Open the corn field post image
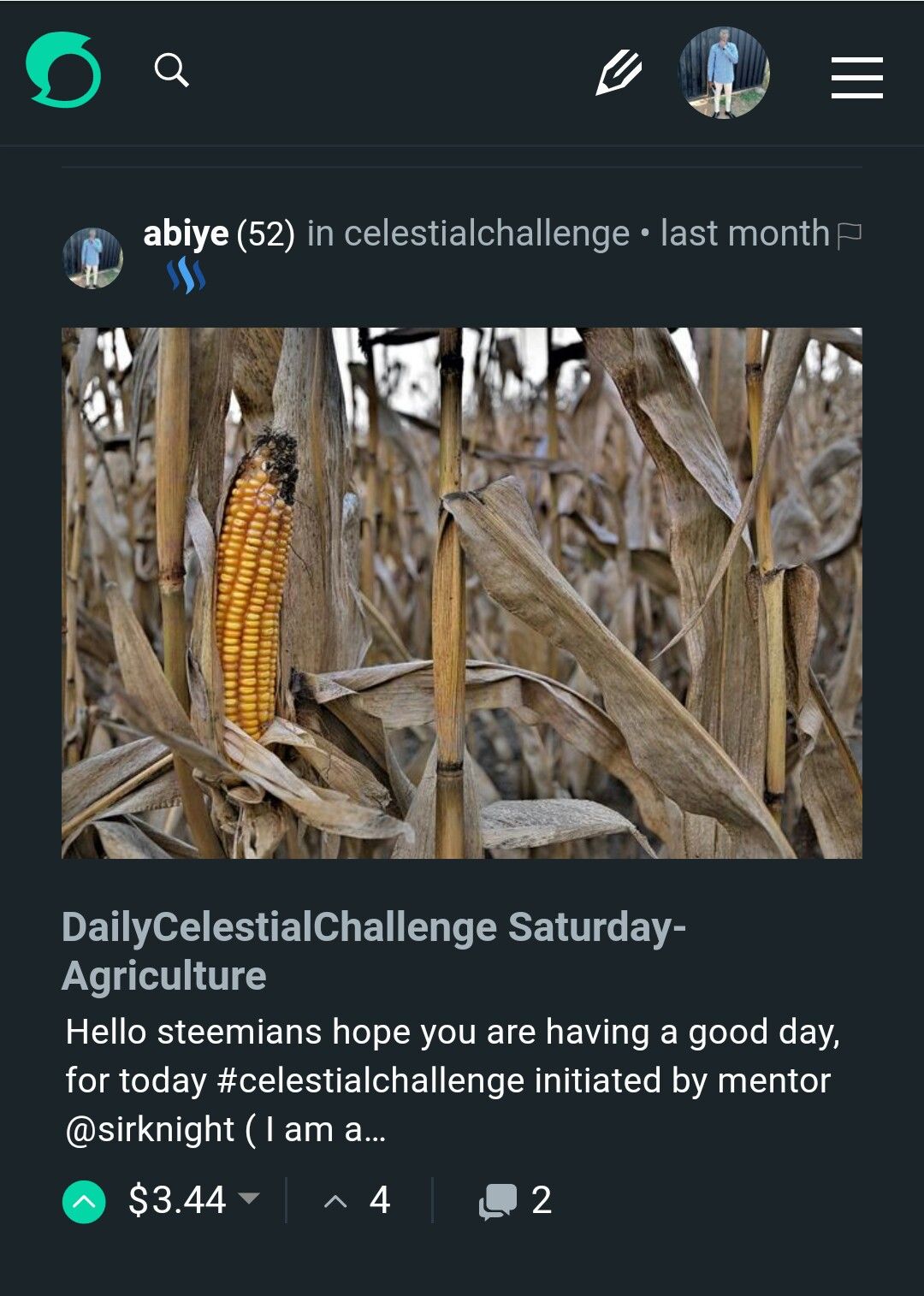The height and width of the screenshot is (1296, 924). (462, 593)
